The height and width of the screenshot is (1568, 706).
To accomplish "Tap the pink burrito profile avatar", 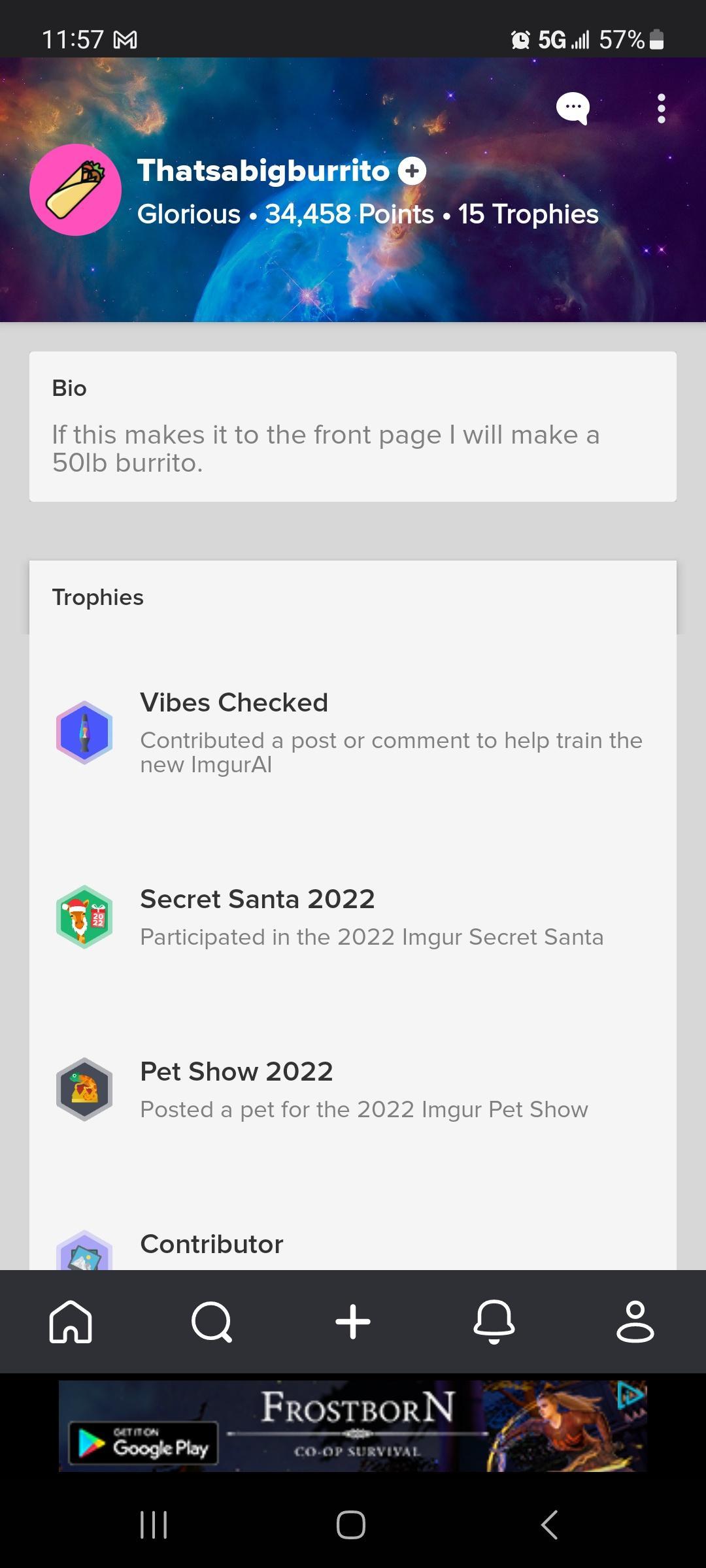I will [x=75, y=189].
